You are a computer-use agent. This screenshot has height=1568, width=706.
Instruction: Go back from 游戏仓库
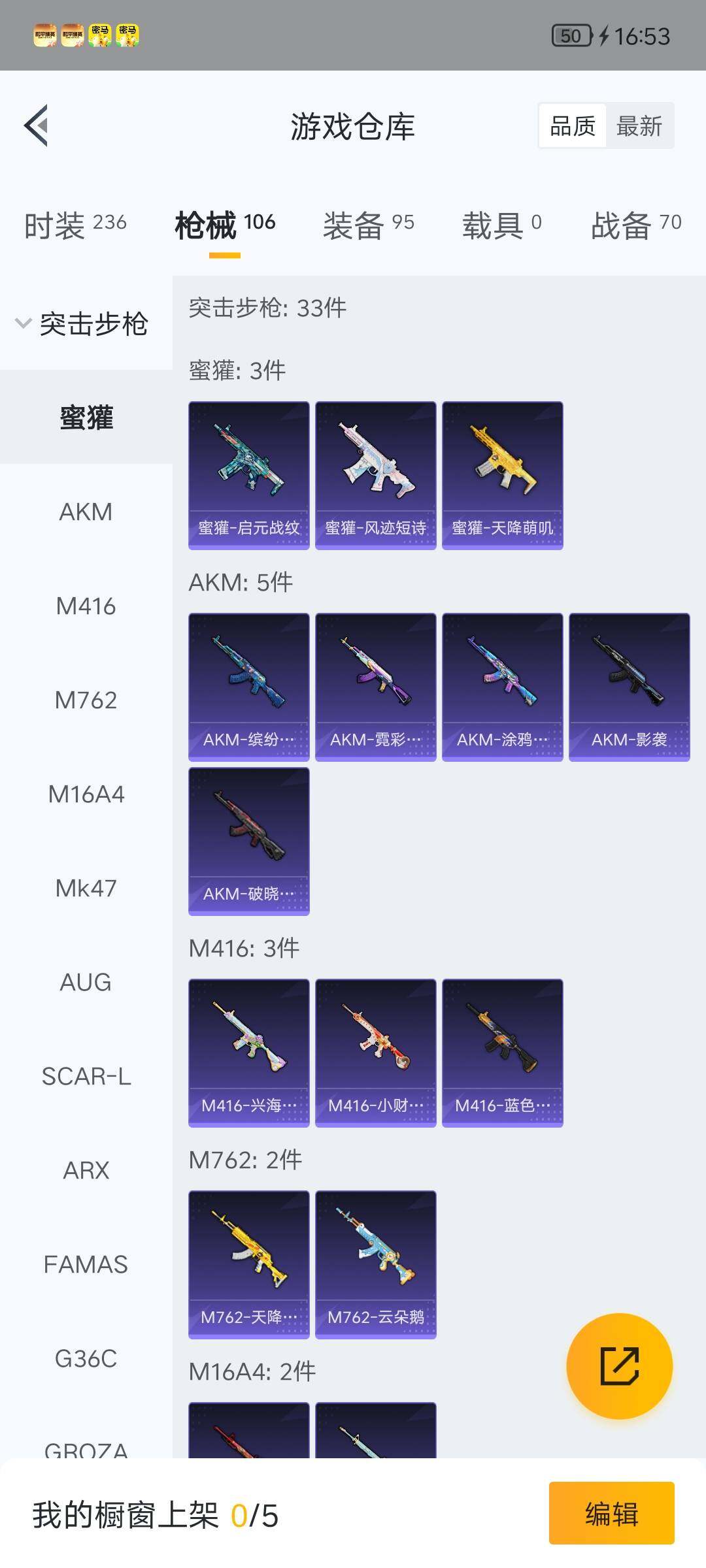[x=37, y=125]
